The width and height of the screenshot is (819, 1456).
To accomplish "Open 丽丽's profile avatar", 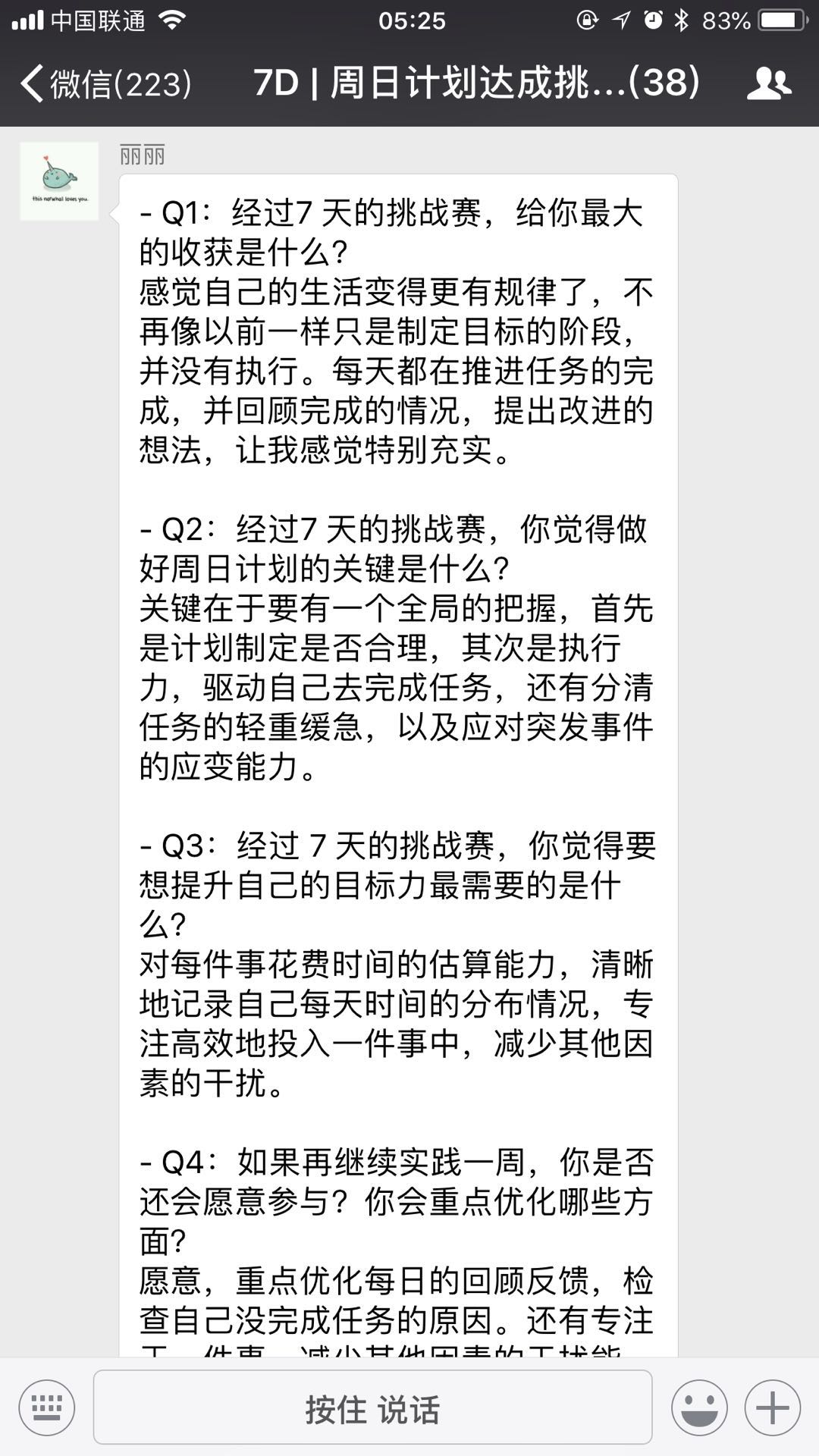I will coord(59,181).
